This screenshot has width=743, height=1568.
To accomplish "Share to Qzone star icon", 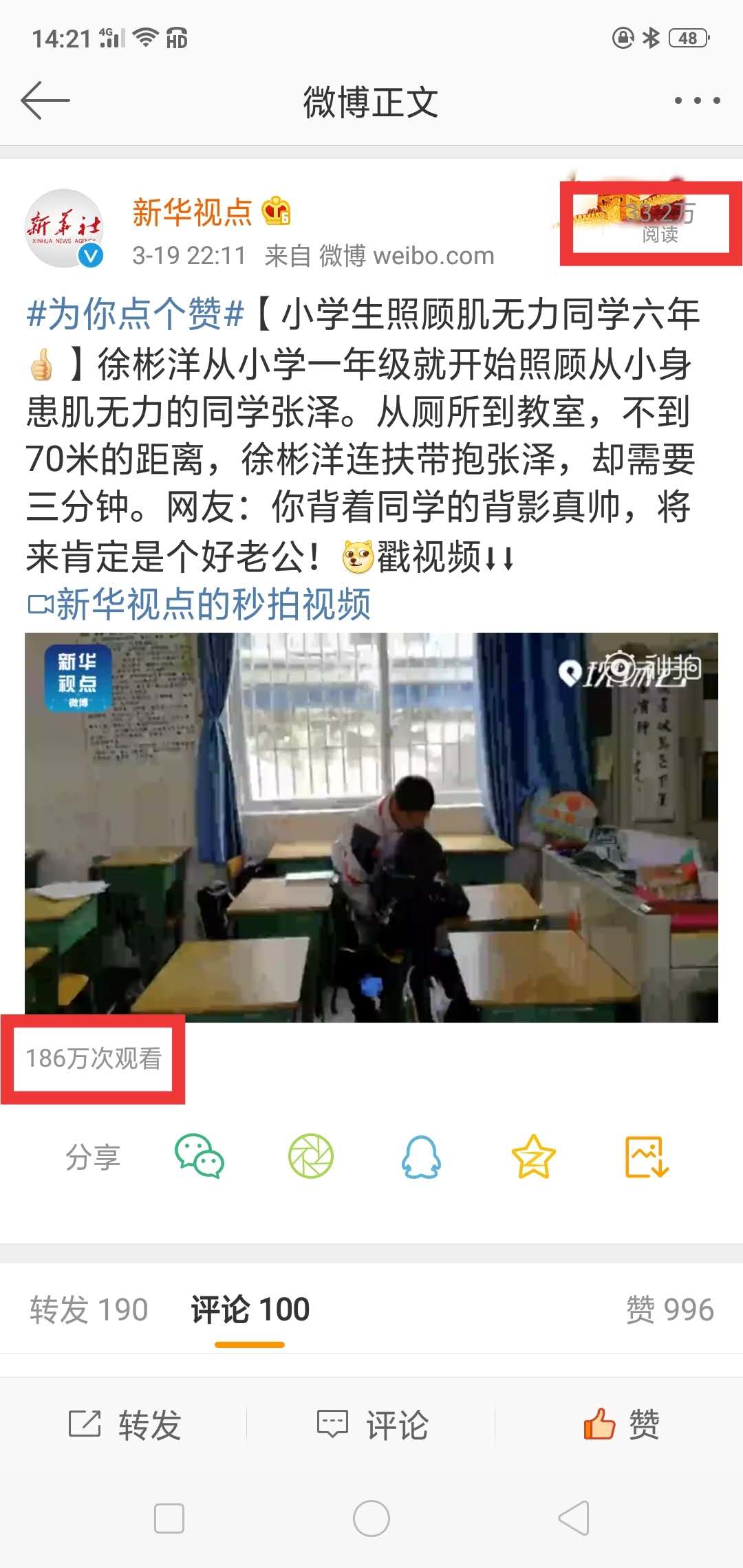I will pyautogui.click(x=533, y=1157).
